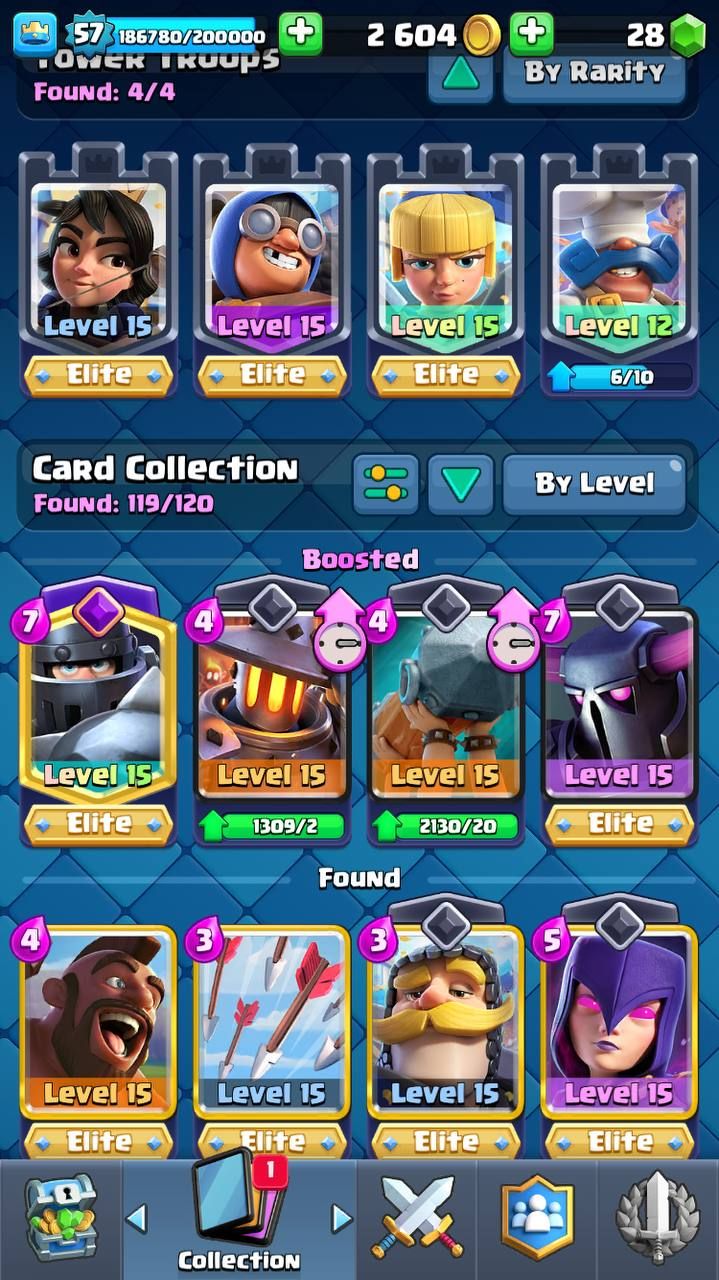Buy more gems with the plus button
Viewport: 719px width, 1280px height.
tap(531, 35)
